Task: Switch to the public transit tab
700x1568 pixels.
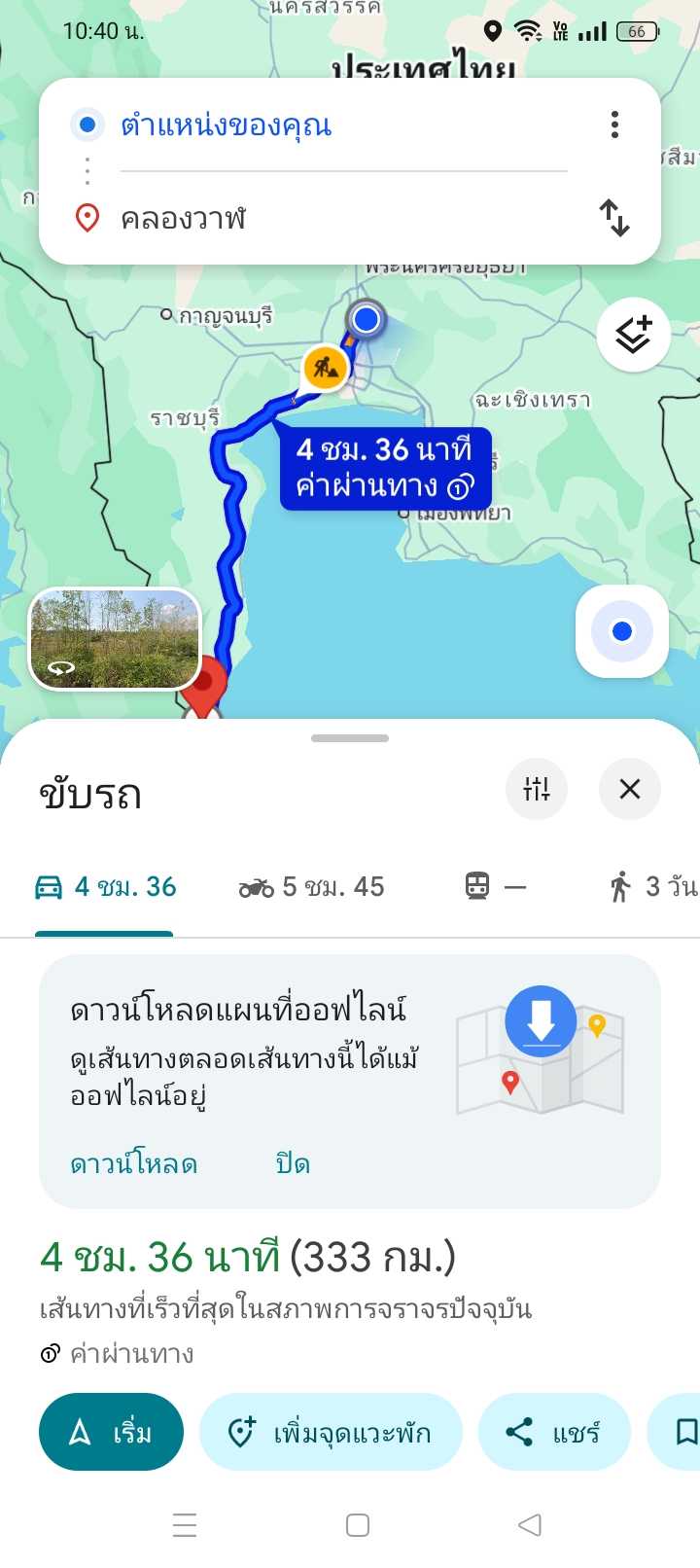Action: pyautogui.click(x=495, y=887)
